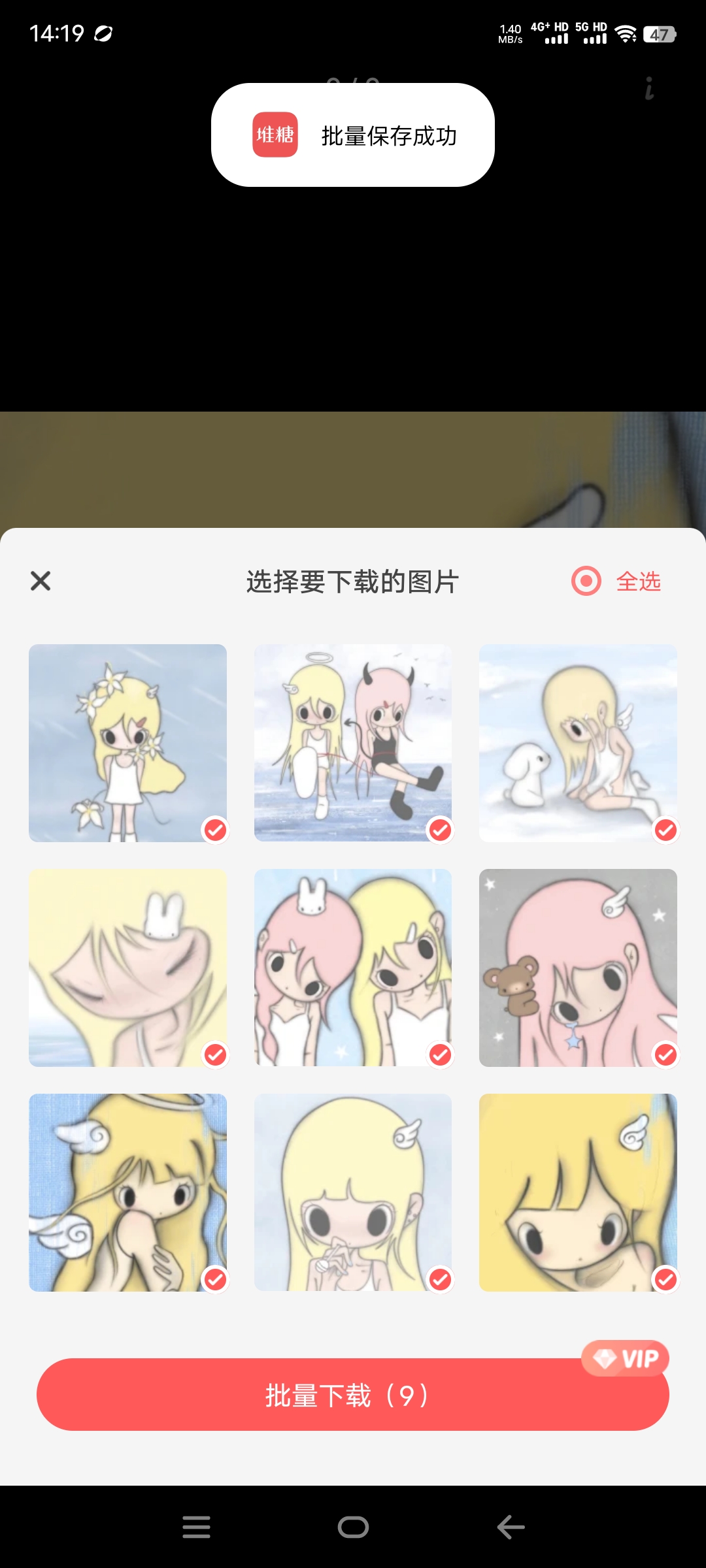Tap the 批量保存成功 toast notification
Screen dimensions: 706x1568
click(x=353, y=135)
